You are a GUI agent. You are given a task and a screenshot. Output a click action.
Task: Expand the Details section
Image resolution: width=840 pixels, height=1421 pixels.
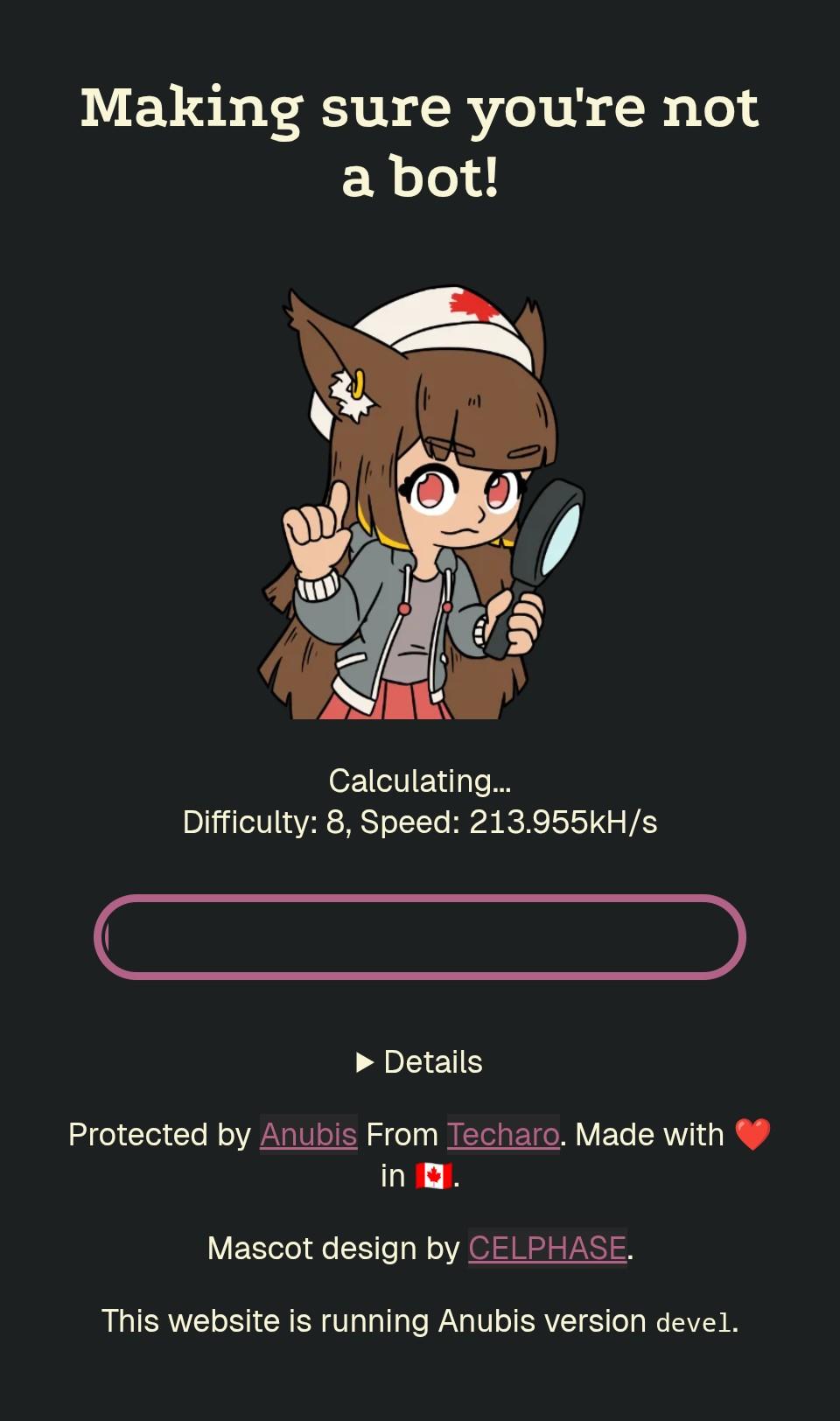click(x=420, y=1061)
